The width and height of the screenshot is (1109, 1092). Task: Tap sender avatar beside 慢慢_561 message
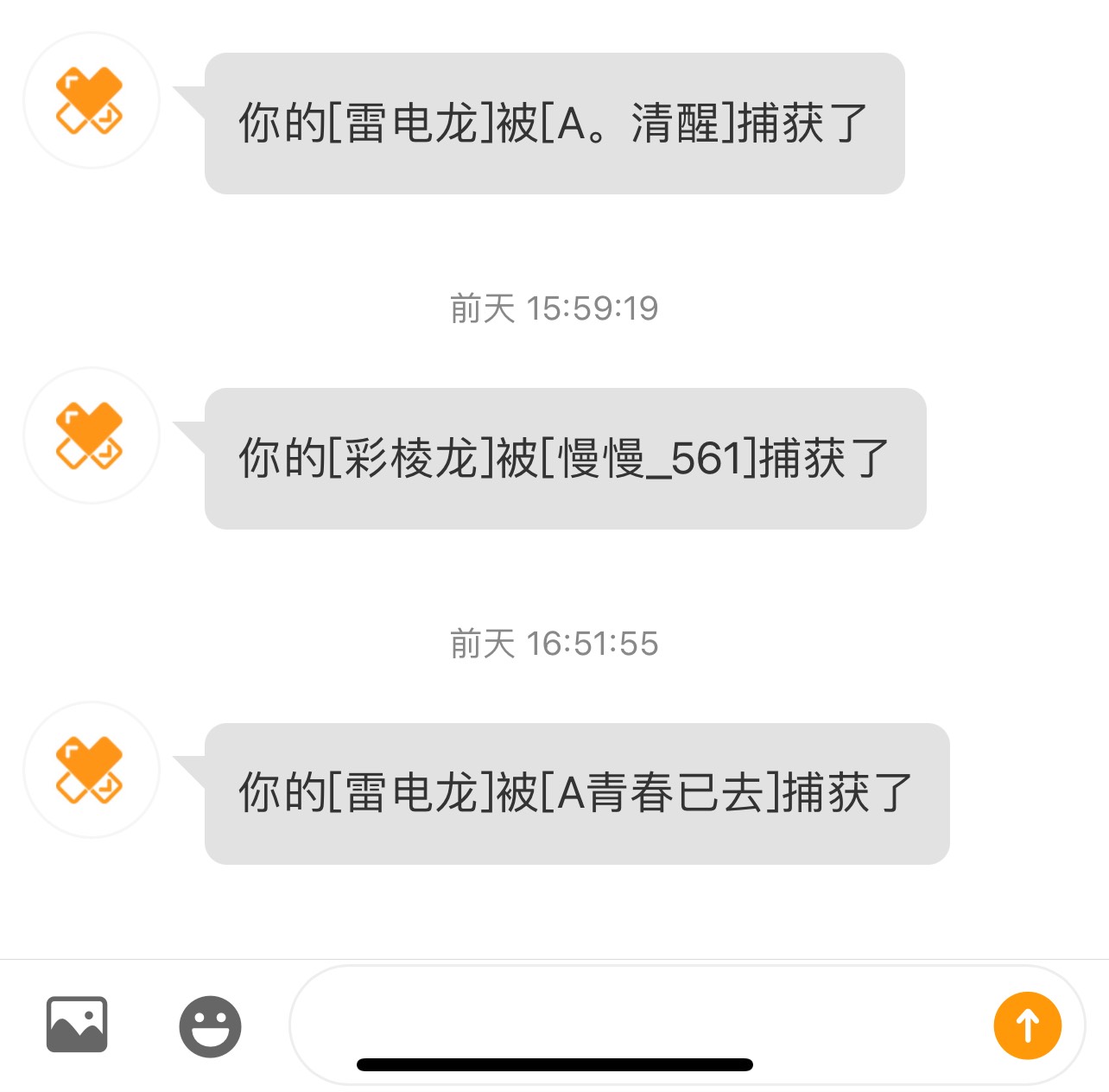(x=91, y=435)
